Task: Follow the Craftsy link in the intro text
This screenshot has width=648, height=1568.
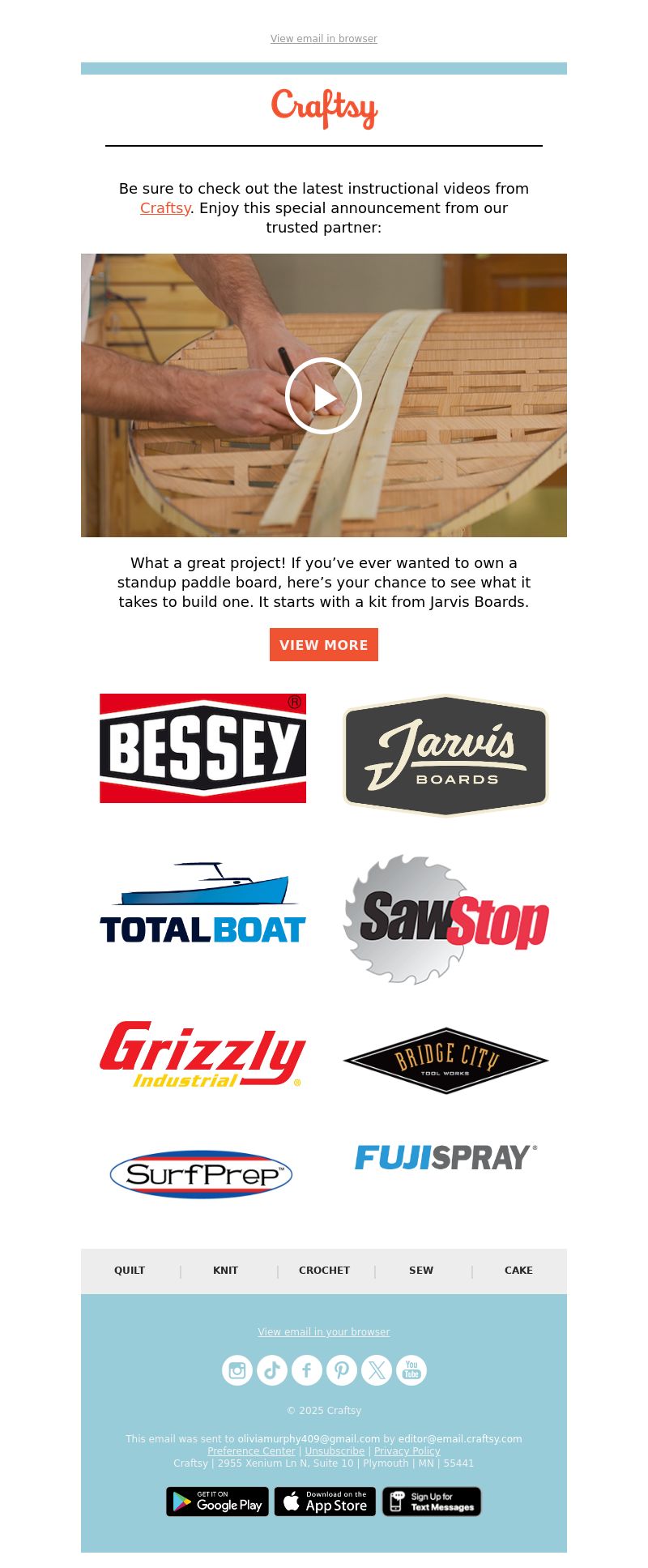Action: (x=165, y=208)
